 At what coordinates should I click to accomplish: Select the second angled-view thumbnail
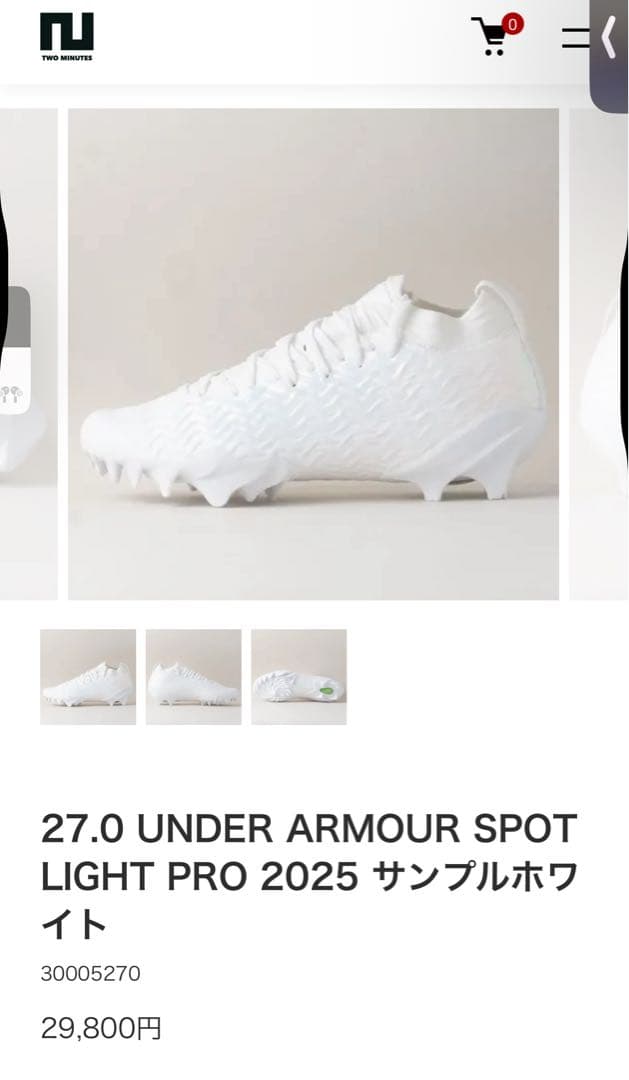[x=193, y=676]
